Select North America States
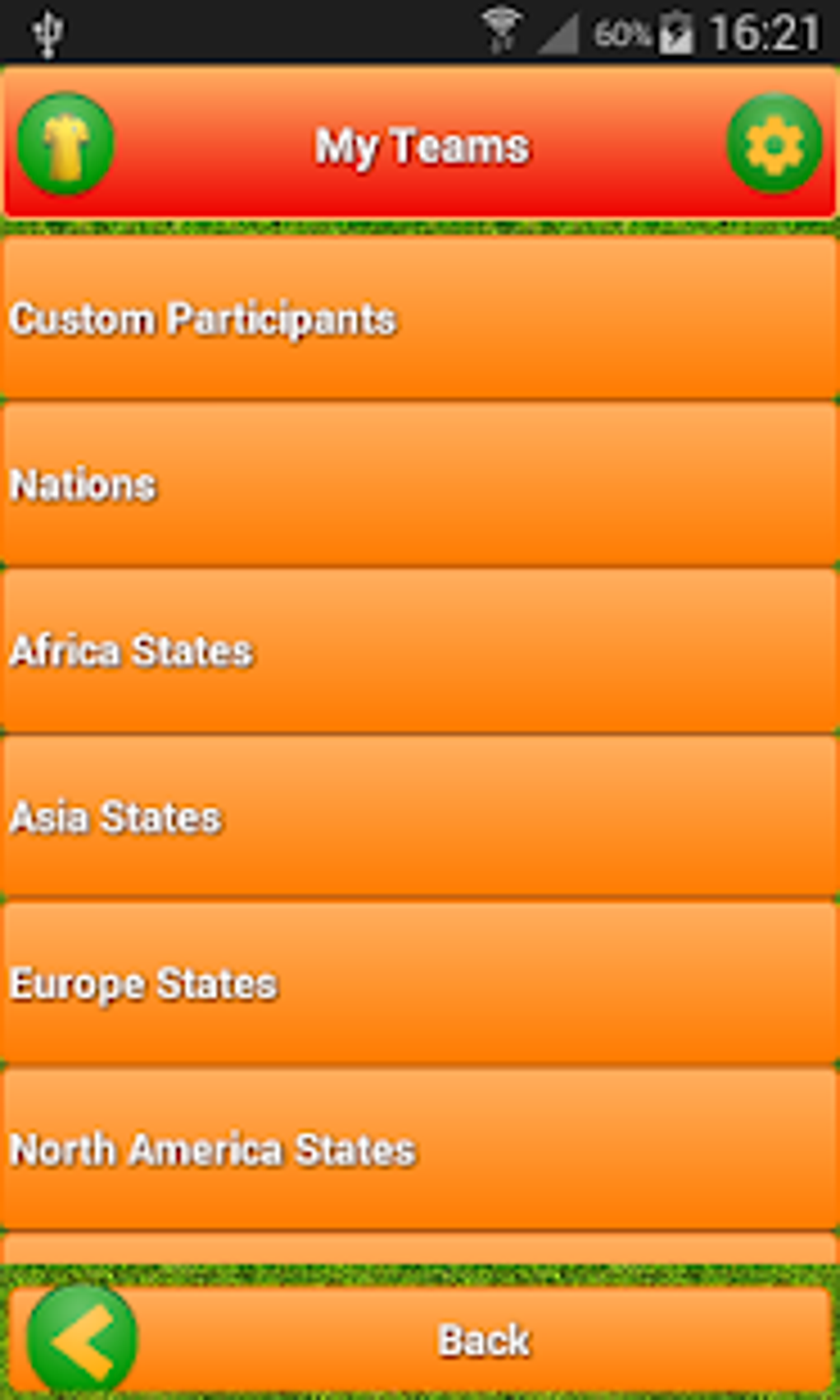 point(420,1150)
